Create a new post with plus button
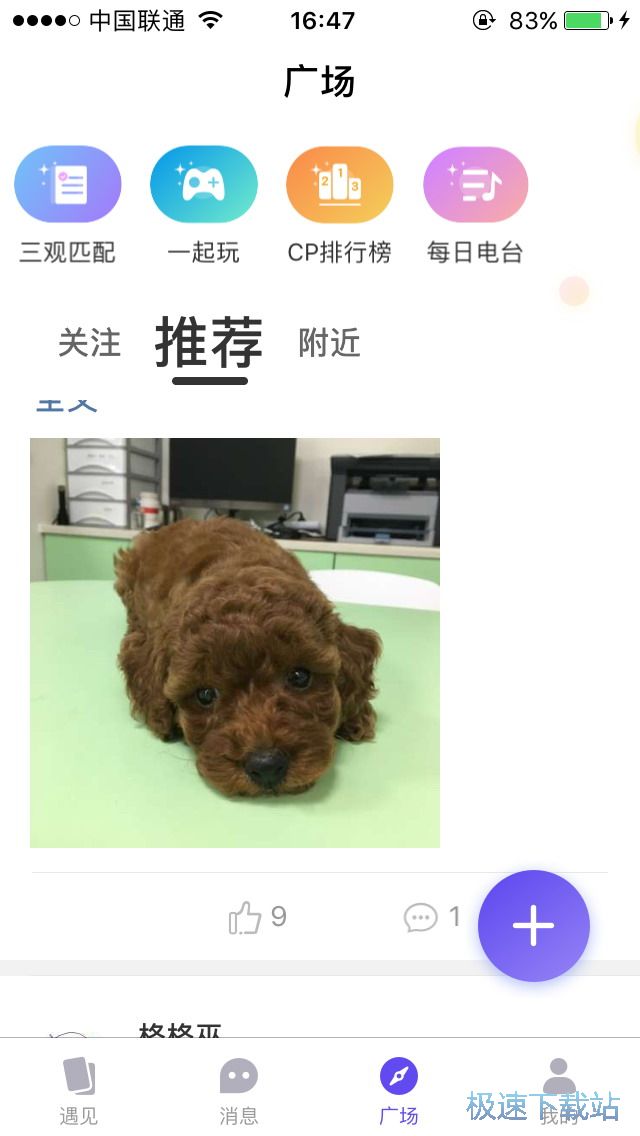Screen dimensions: 640x1136 tap(534, 925)
